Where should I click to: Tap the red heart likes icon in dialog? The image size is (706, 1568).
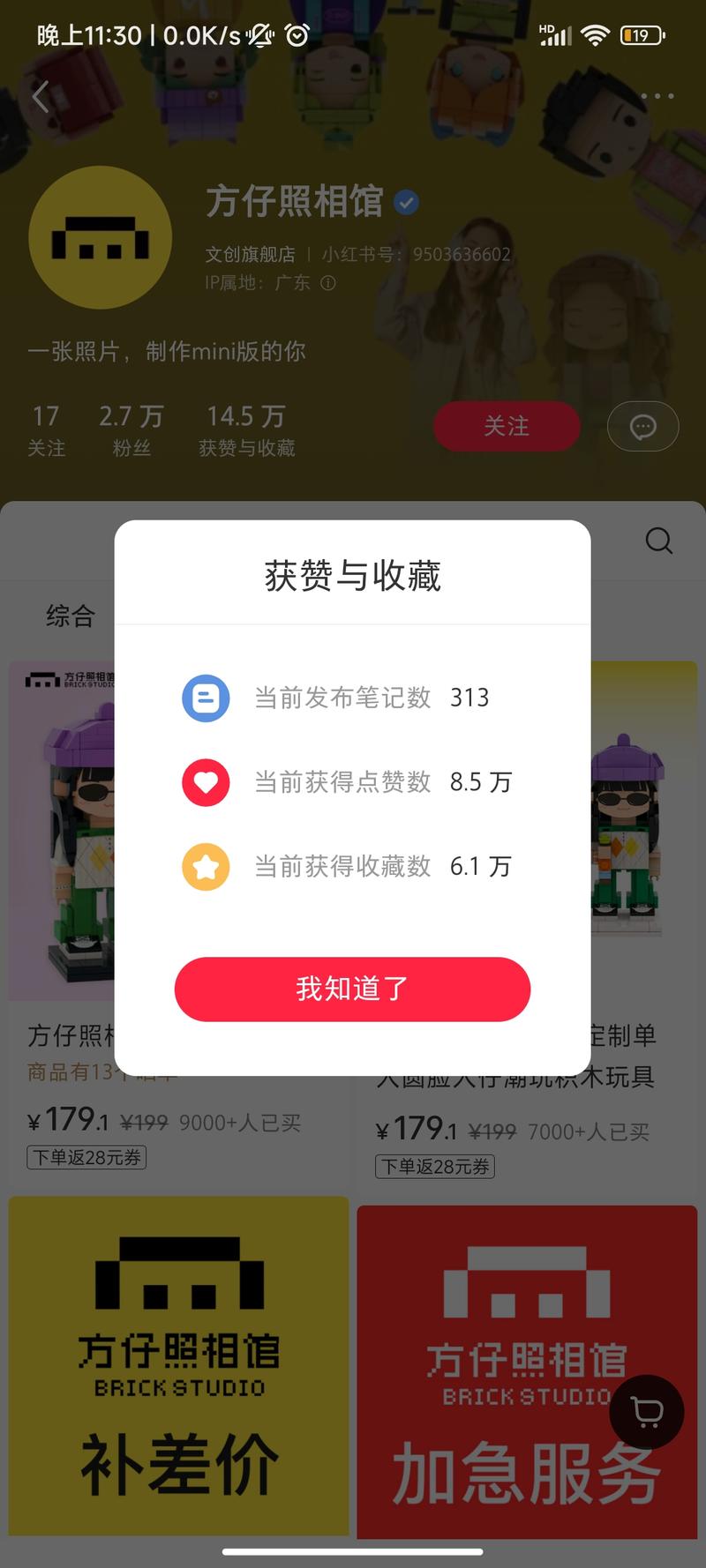[x=206, y=782]
